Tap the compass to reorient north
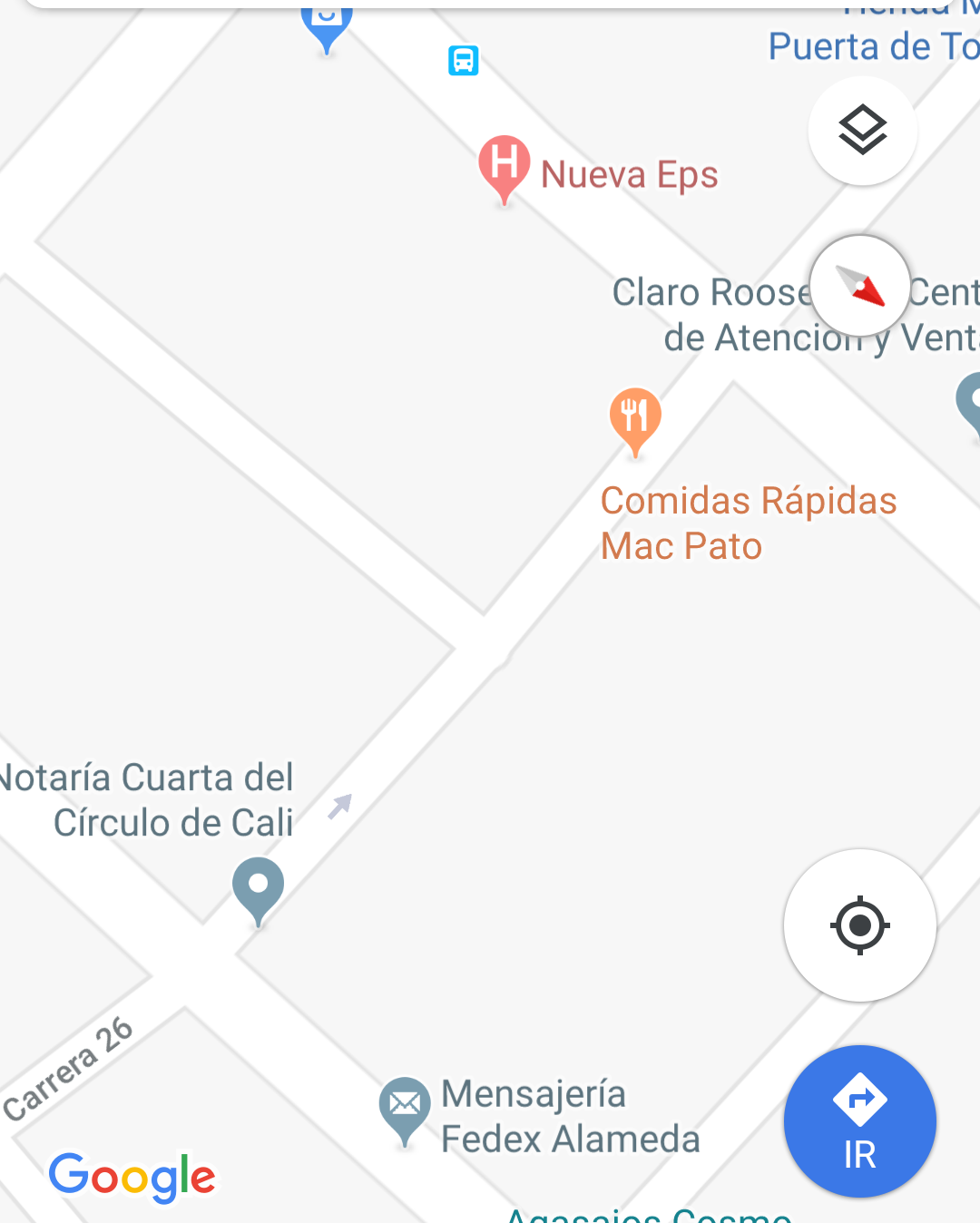The image size is (980, 1223). 860,287
